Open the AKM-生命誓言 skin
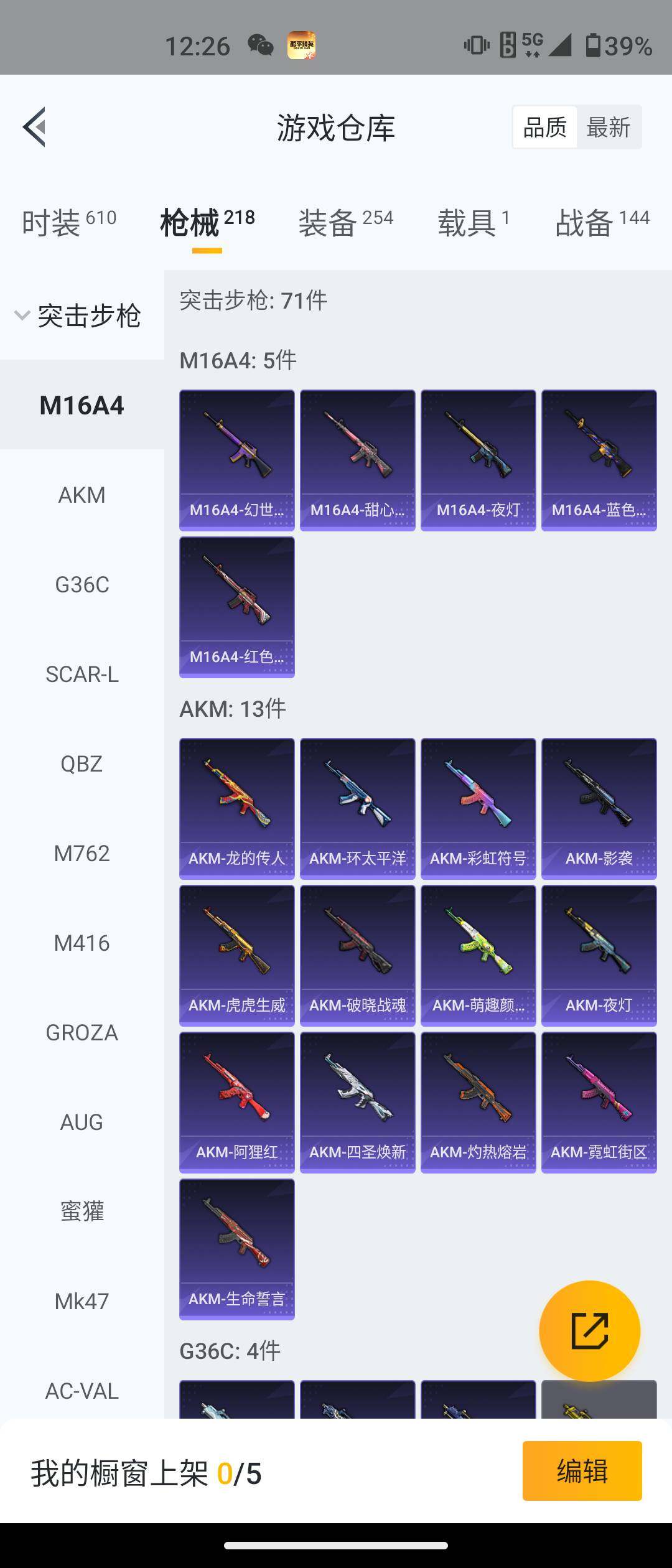Screen dimensions: 672x1568 point(237,1249)
